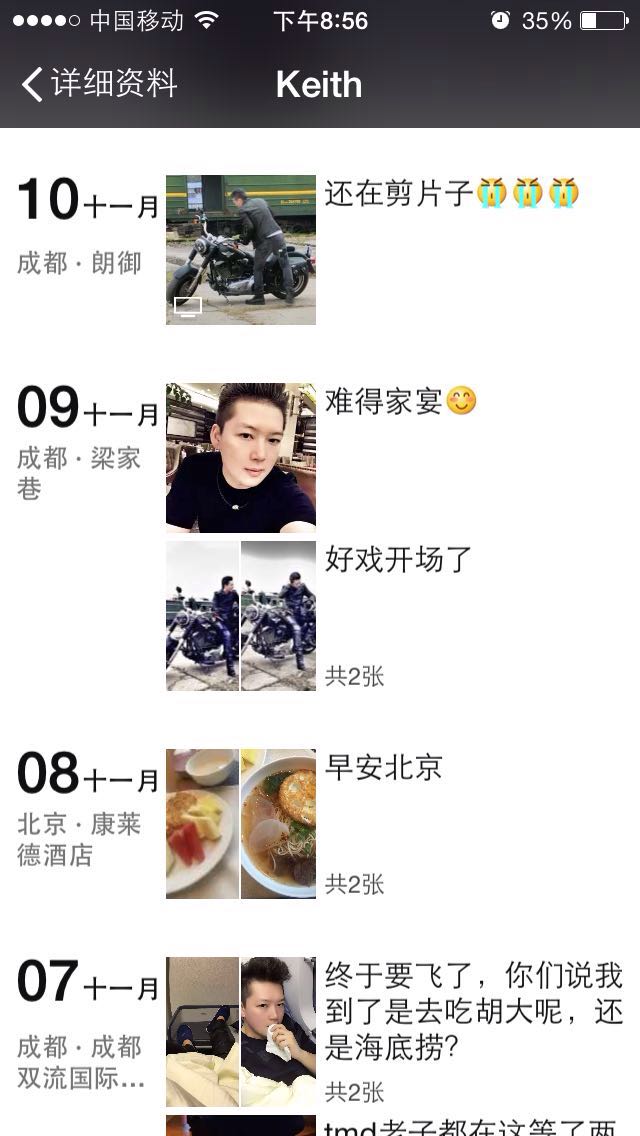Open the food photos of 早安北京 post
This screenshot has width=640, height=1136.
pyautogui.click(x=240, y=824)
